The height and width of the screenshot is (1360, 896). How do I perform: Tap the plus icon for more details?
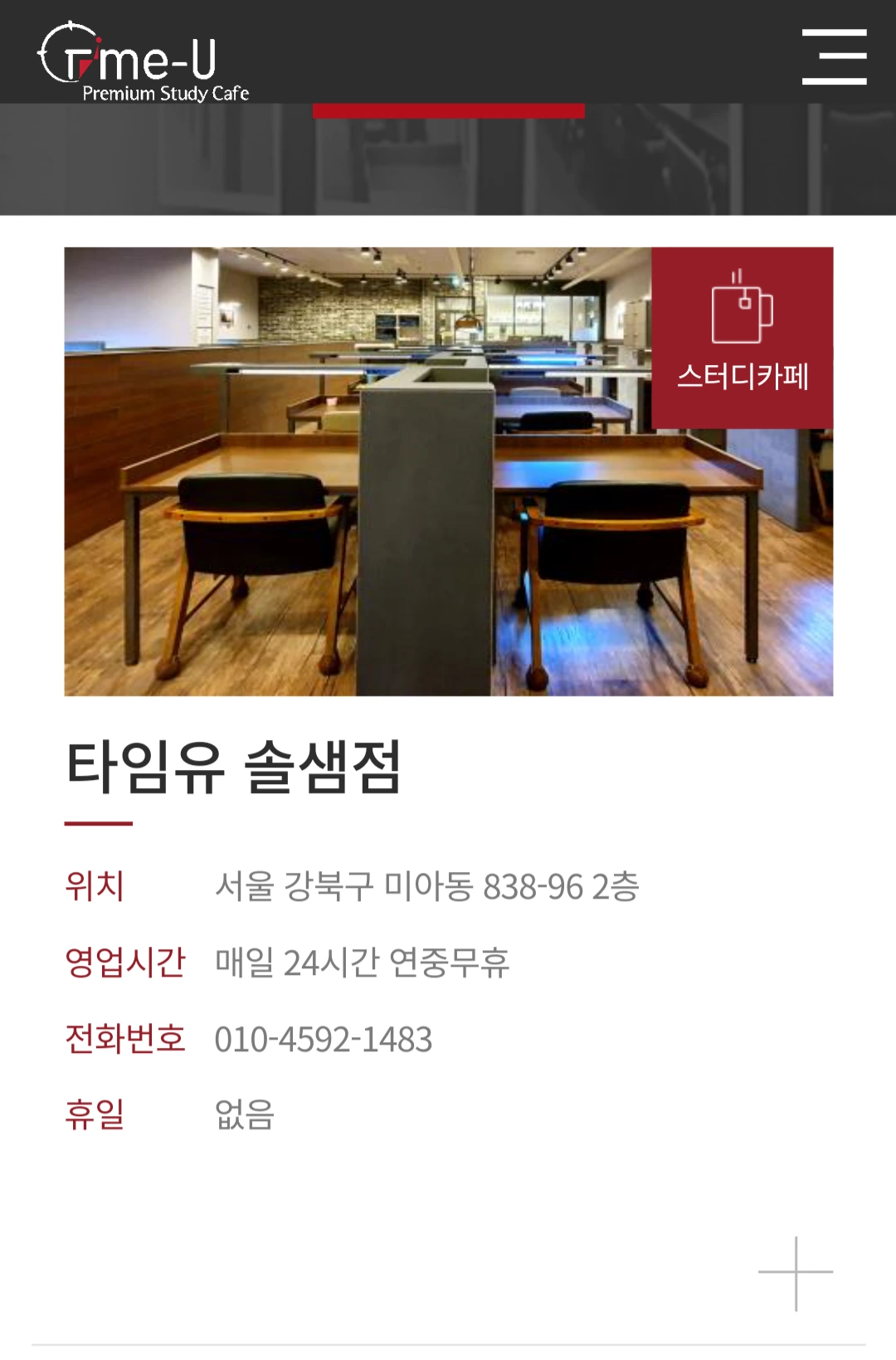(x=796, y=1272)
